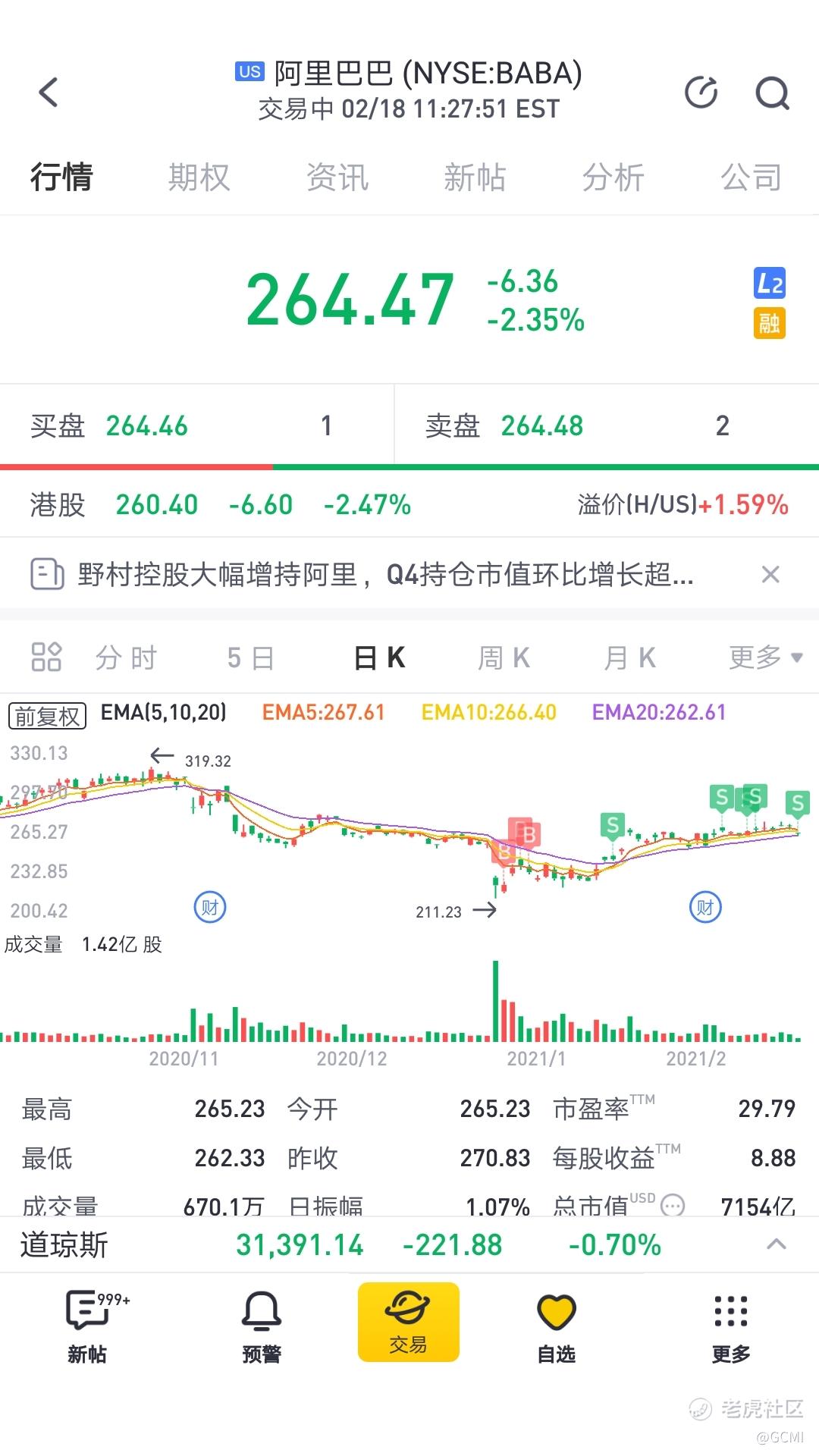
Task: Open the 公司 tab
Action: [751, 177]
